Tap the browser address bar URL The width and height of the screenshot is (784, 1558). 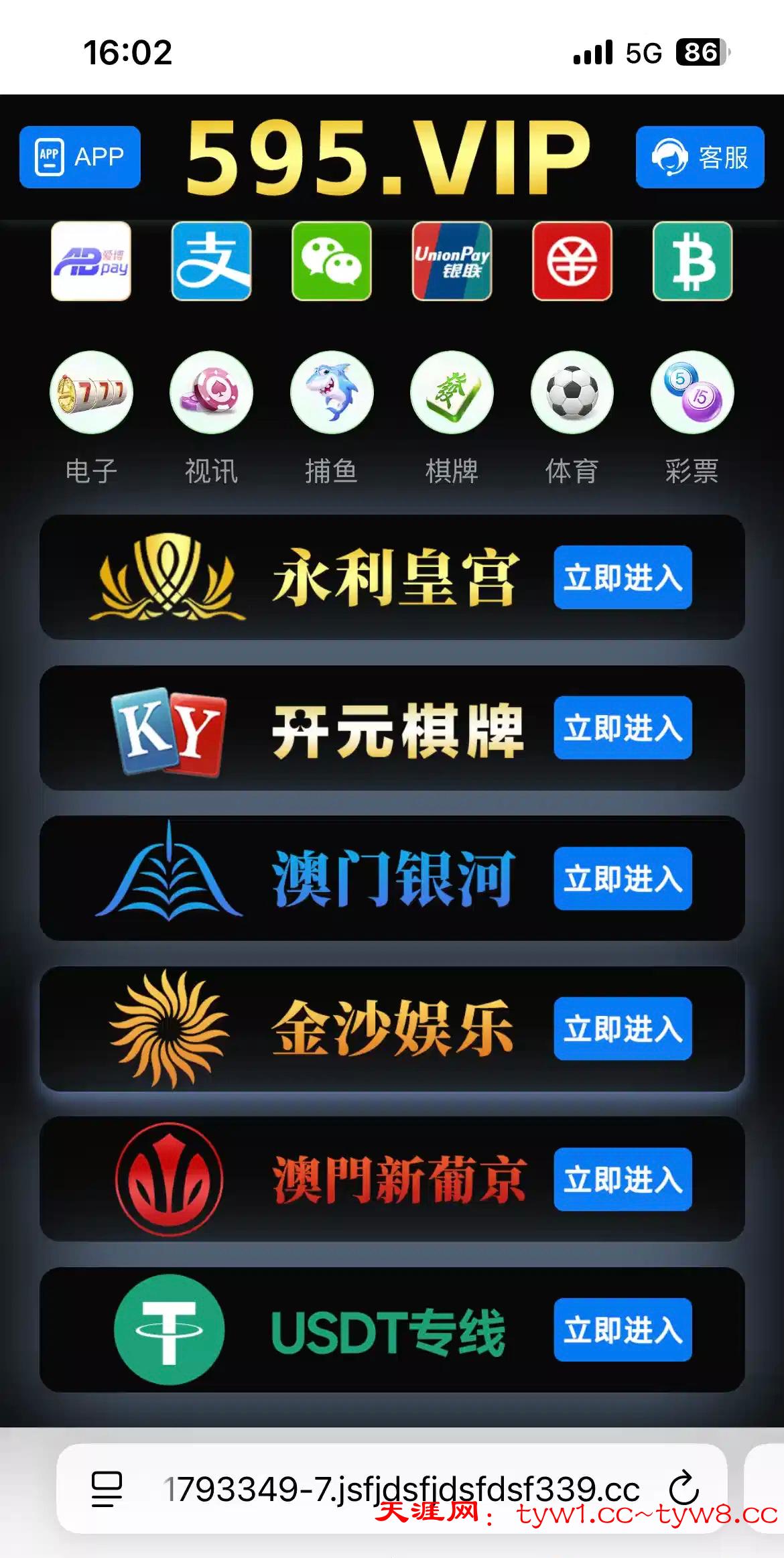(402, 1488)
